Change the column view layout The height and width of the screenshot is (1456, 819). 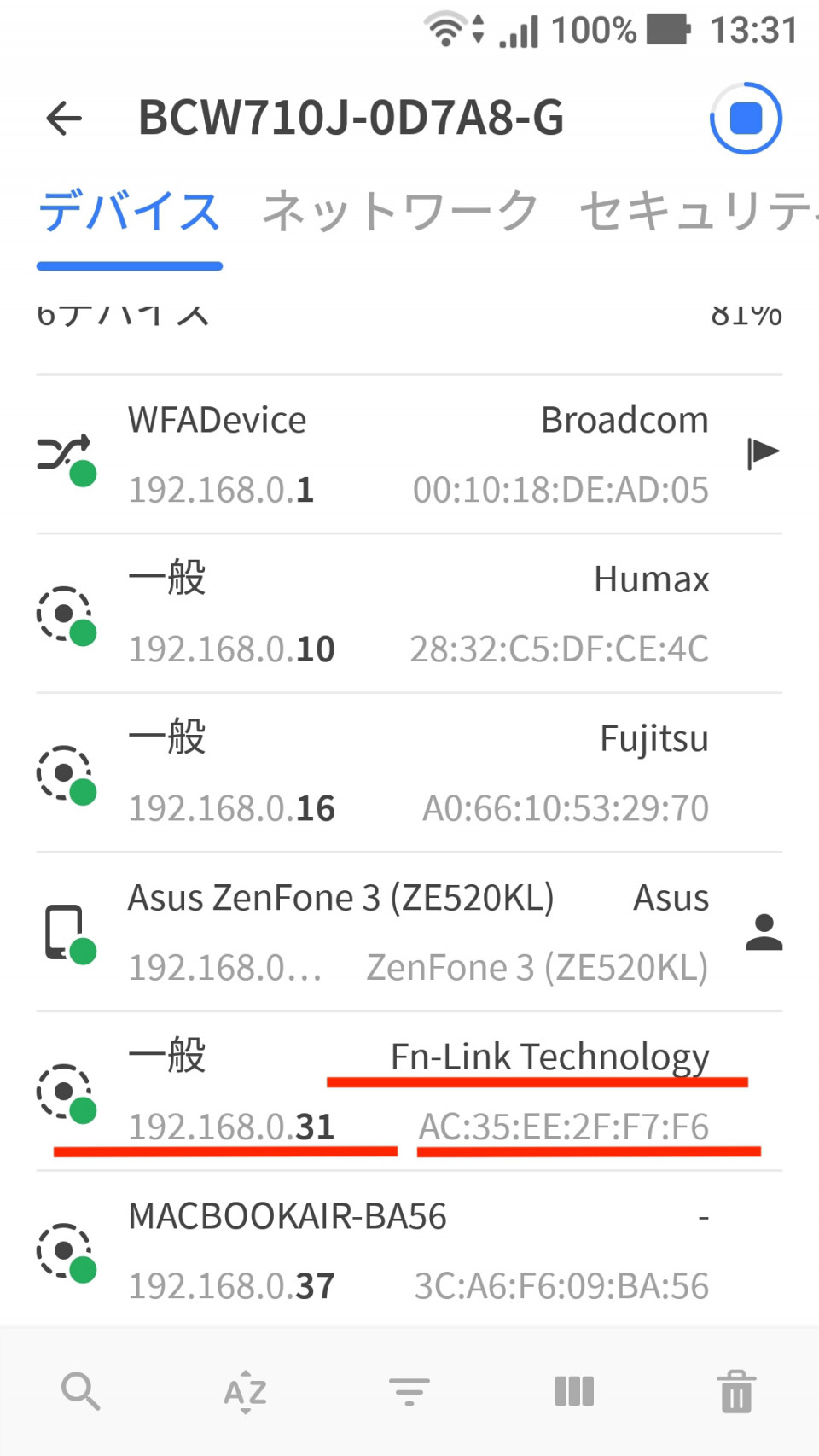[574, 1392]
